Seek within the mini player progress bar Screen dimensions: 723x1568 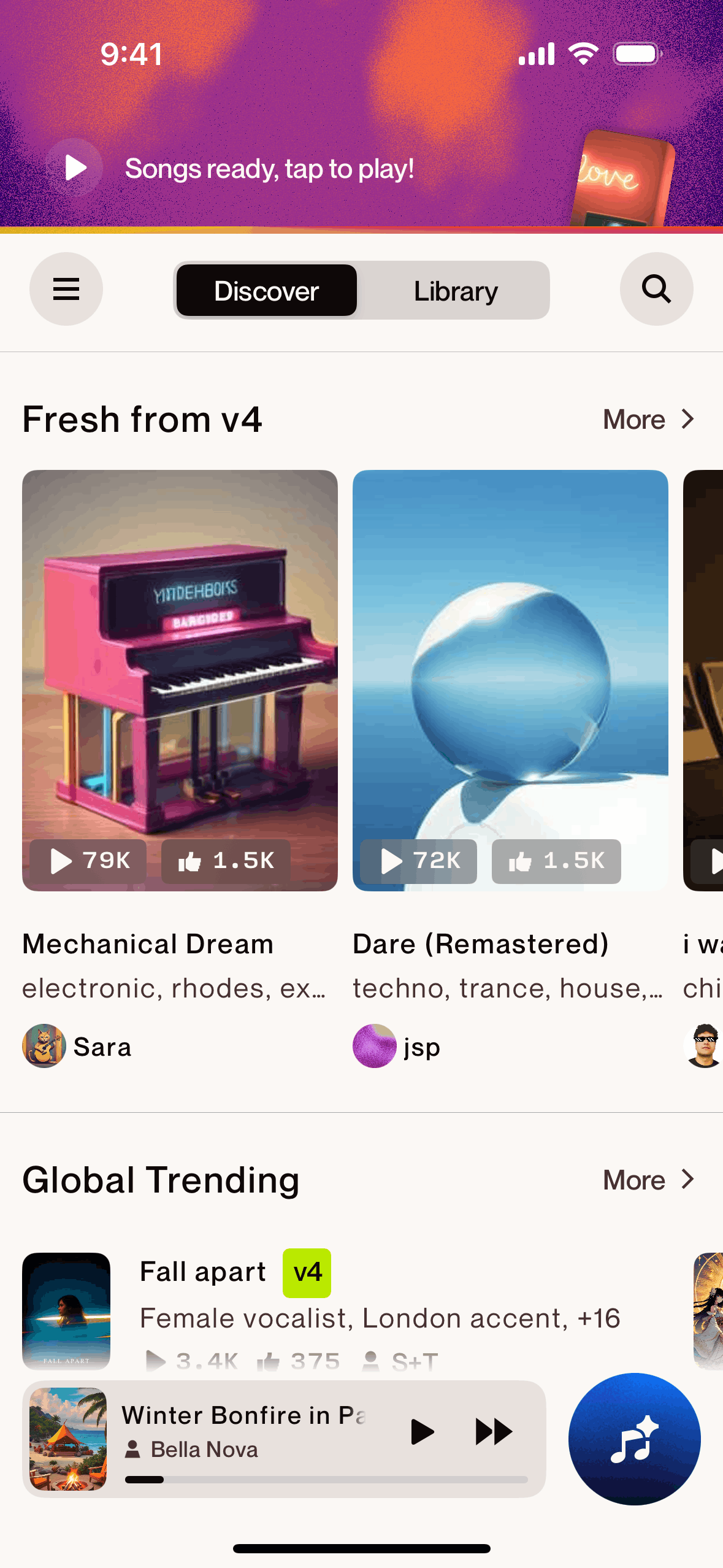coord(326,1480)
